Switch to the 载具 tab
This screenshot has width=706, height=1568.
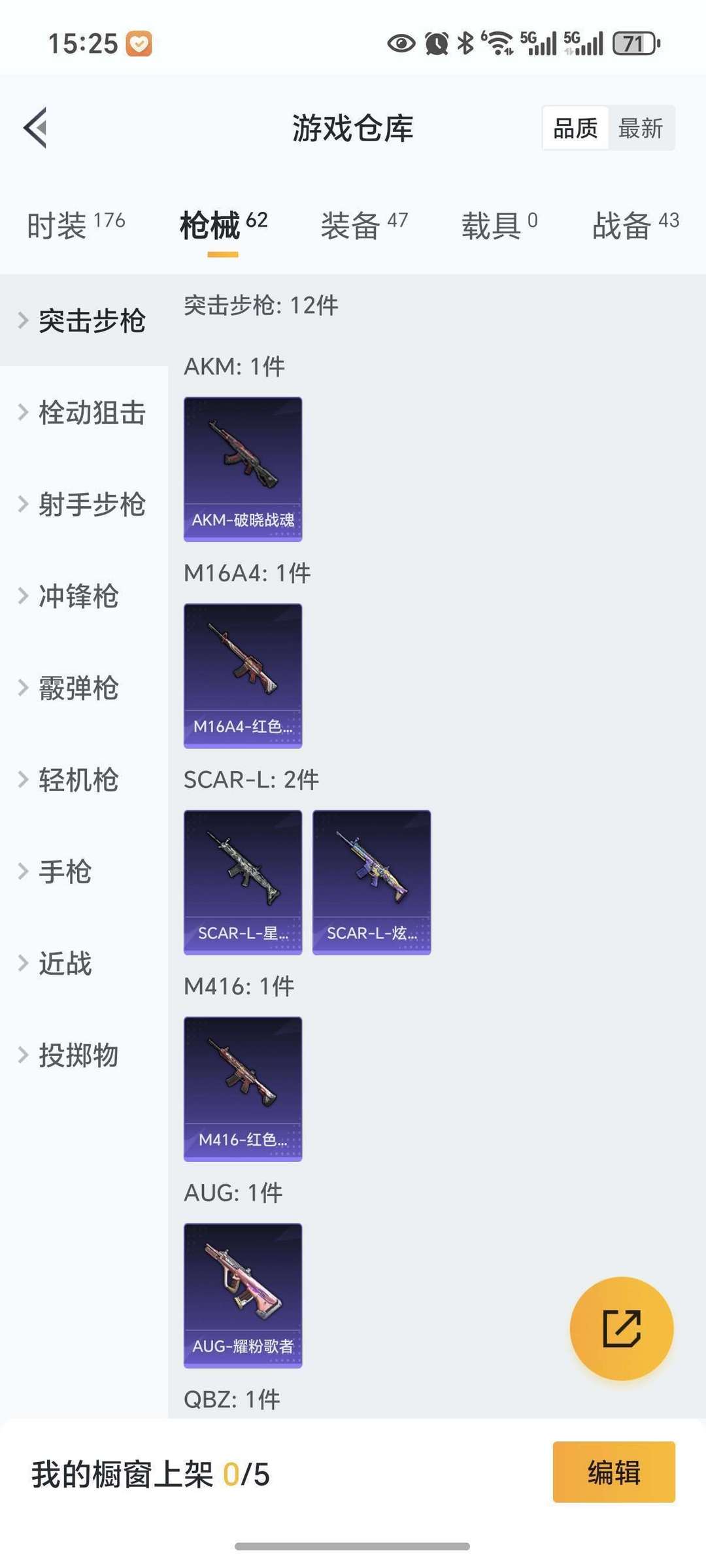[x=499, y=225]
